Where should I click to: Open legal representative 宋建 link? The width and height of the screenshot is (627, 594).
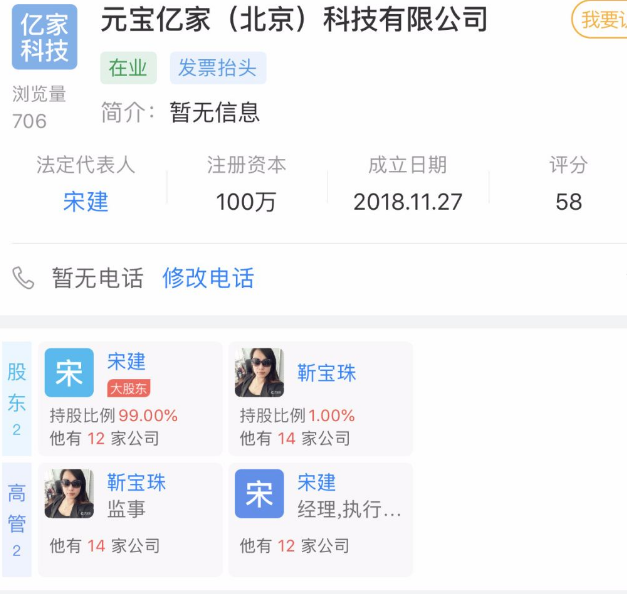[x=85, y=202]
